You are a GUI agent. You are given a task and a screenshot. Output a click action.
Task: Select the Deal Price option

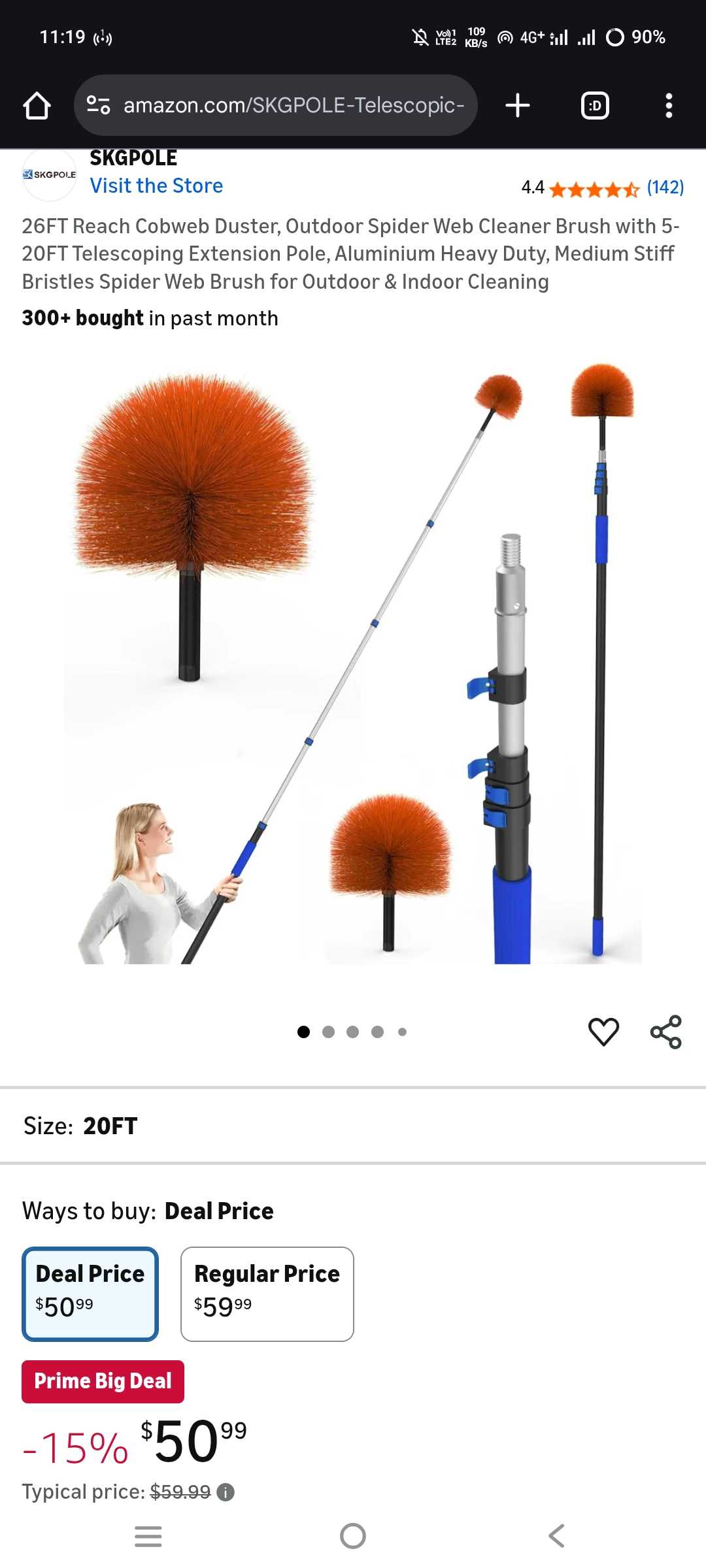coord(90,1294)
